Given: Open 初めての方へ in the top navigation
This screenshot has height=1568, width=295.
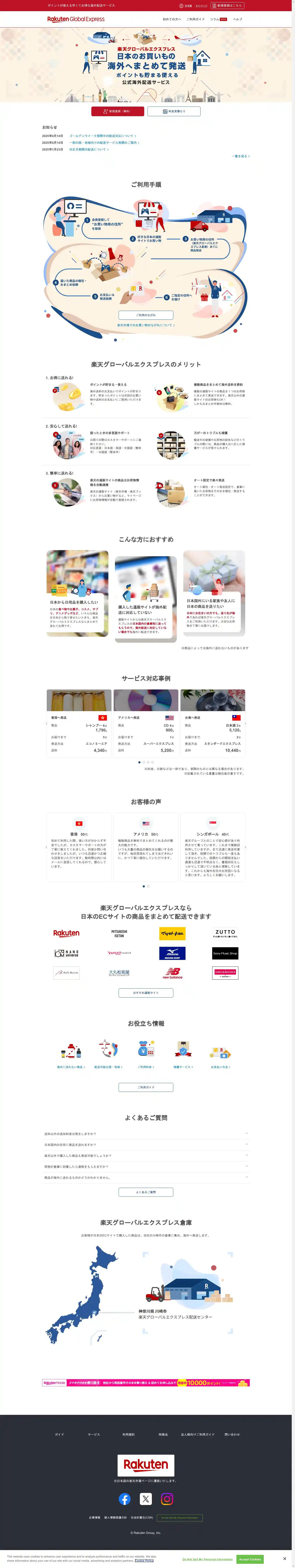Looking at the screenshot, I should pos(172,19).
